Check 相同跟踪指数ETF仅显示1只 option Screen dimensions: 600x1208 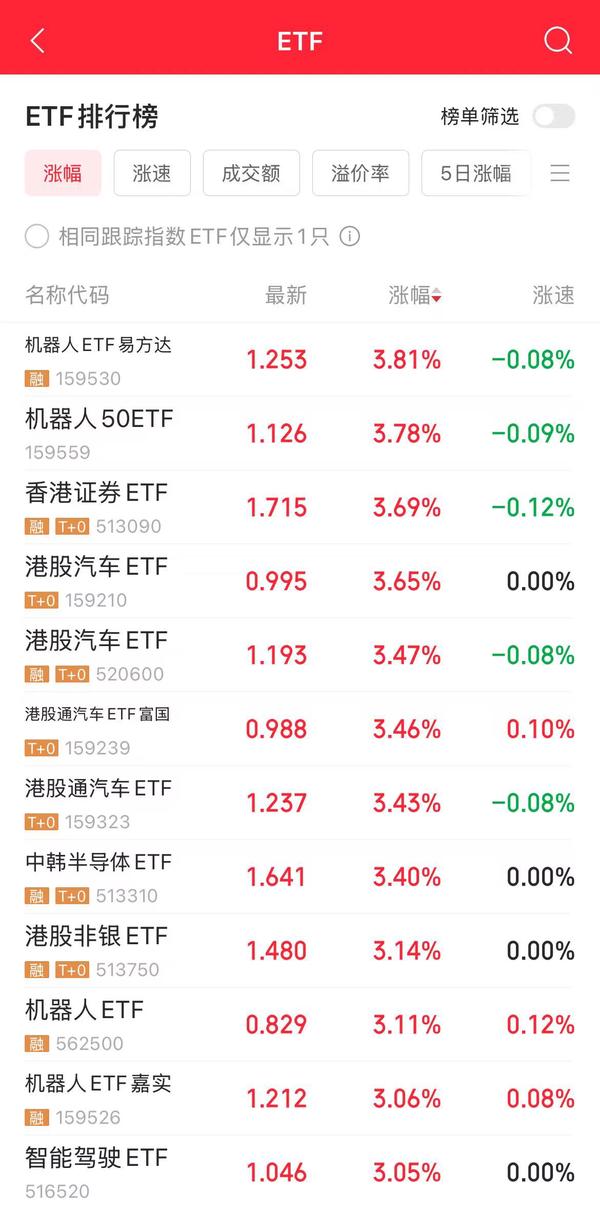click(x=37, y=236)
